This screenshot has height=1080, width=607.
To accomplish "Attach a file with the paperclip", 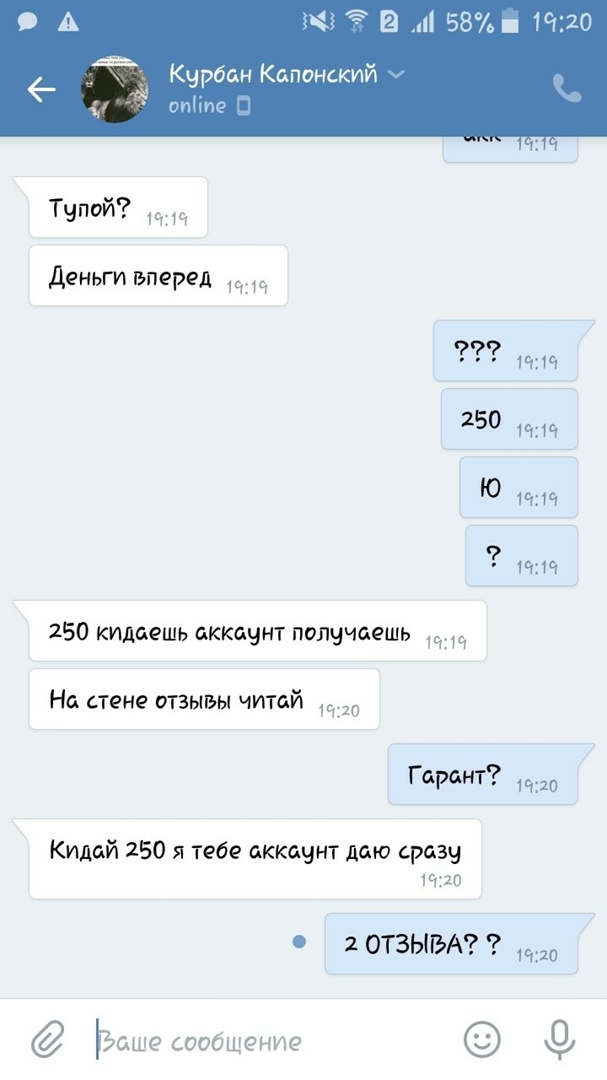I will point(47,1040).
